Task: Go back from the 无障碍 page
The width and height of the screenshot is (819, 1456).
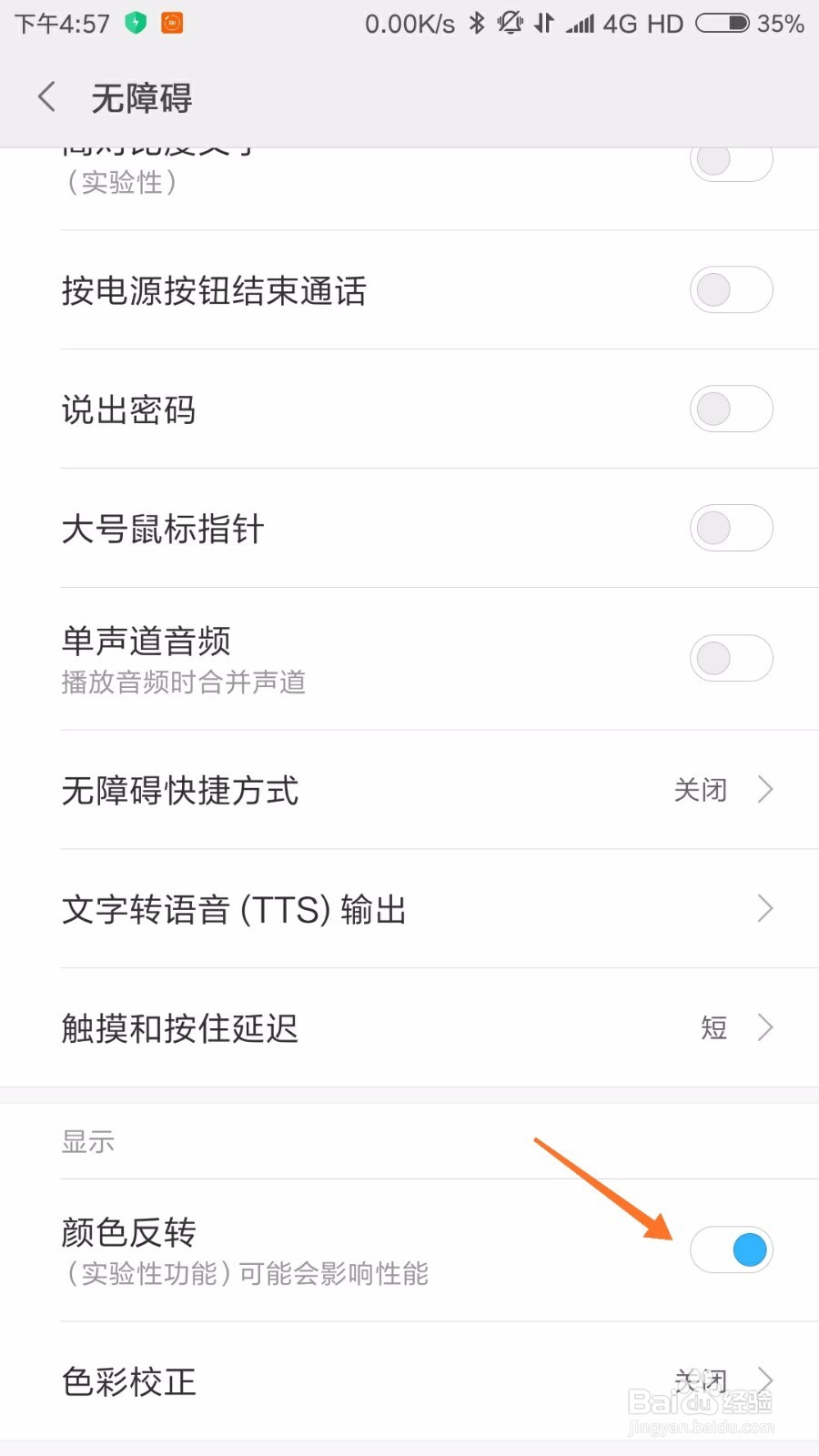Action: (x=47, y=96)
